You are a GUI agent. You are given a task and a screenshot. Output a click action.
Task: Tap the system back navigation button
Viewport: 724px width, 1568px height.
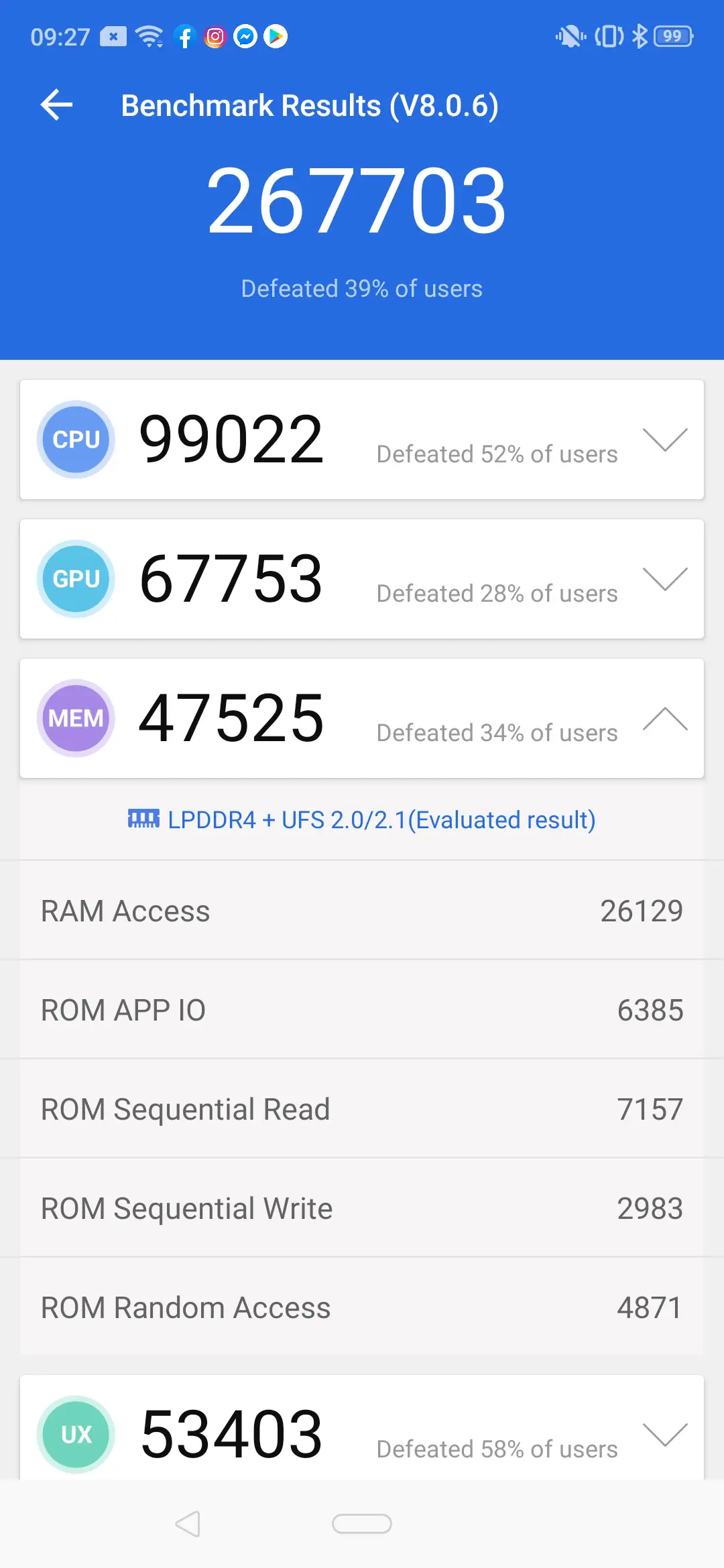click(188, 1524)
